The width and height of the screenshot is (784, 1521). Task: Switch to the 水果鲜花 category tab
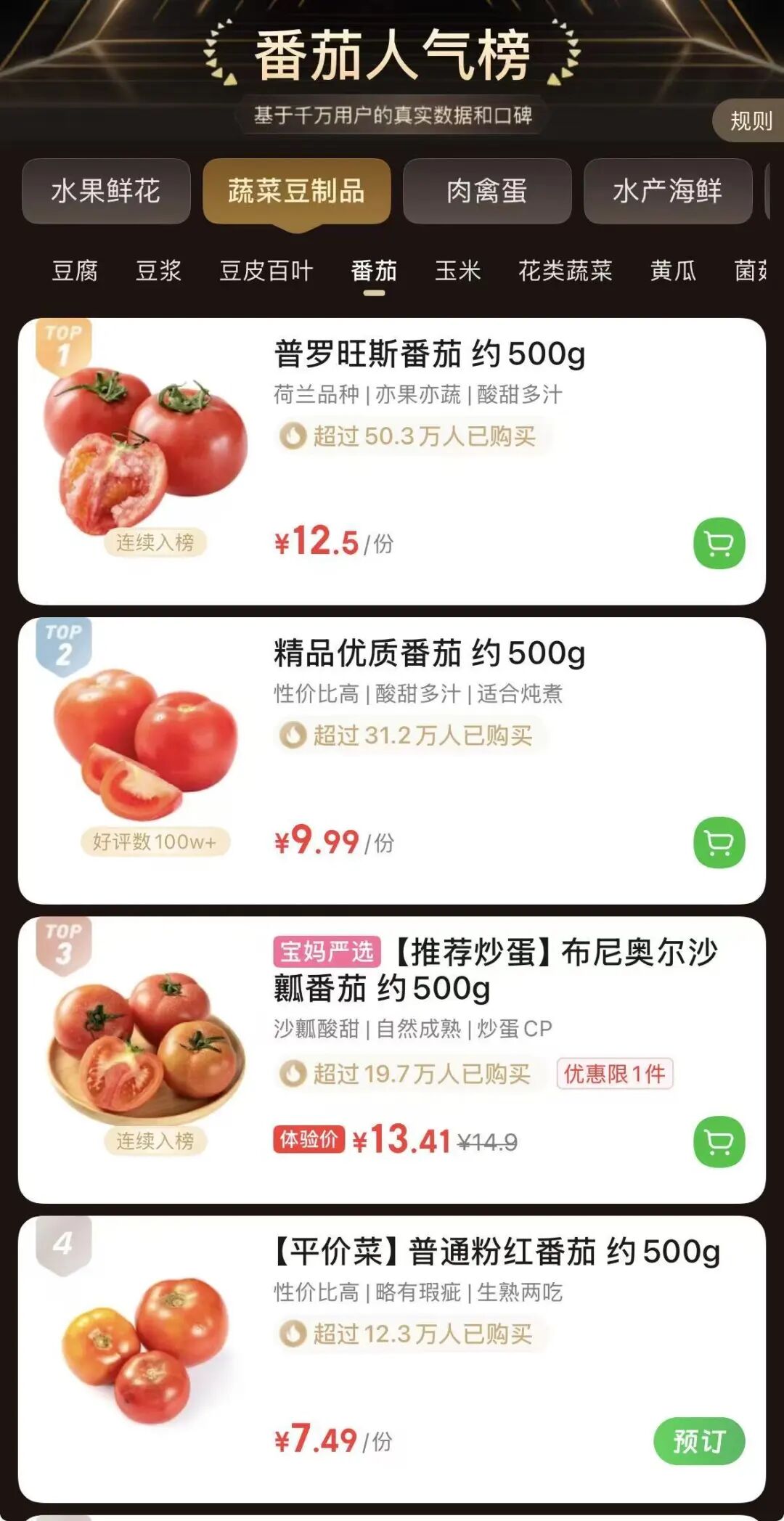[x=106, y=191]
